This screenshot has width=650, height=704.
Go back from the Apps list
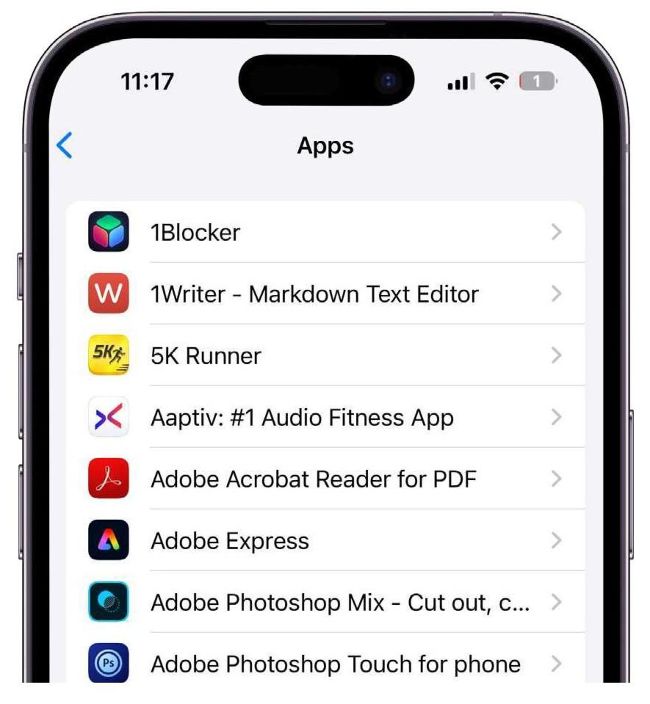pyautogui.click(x=64, y=146)
